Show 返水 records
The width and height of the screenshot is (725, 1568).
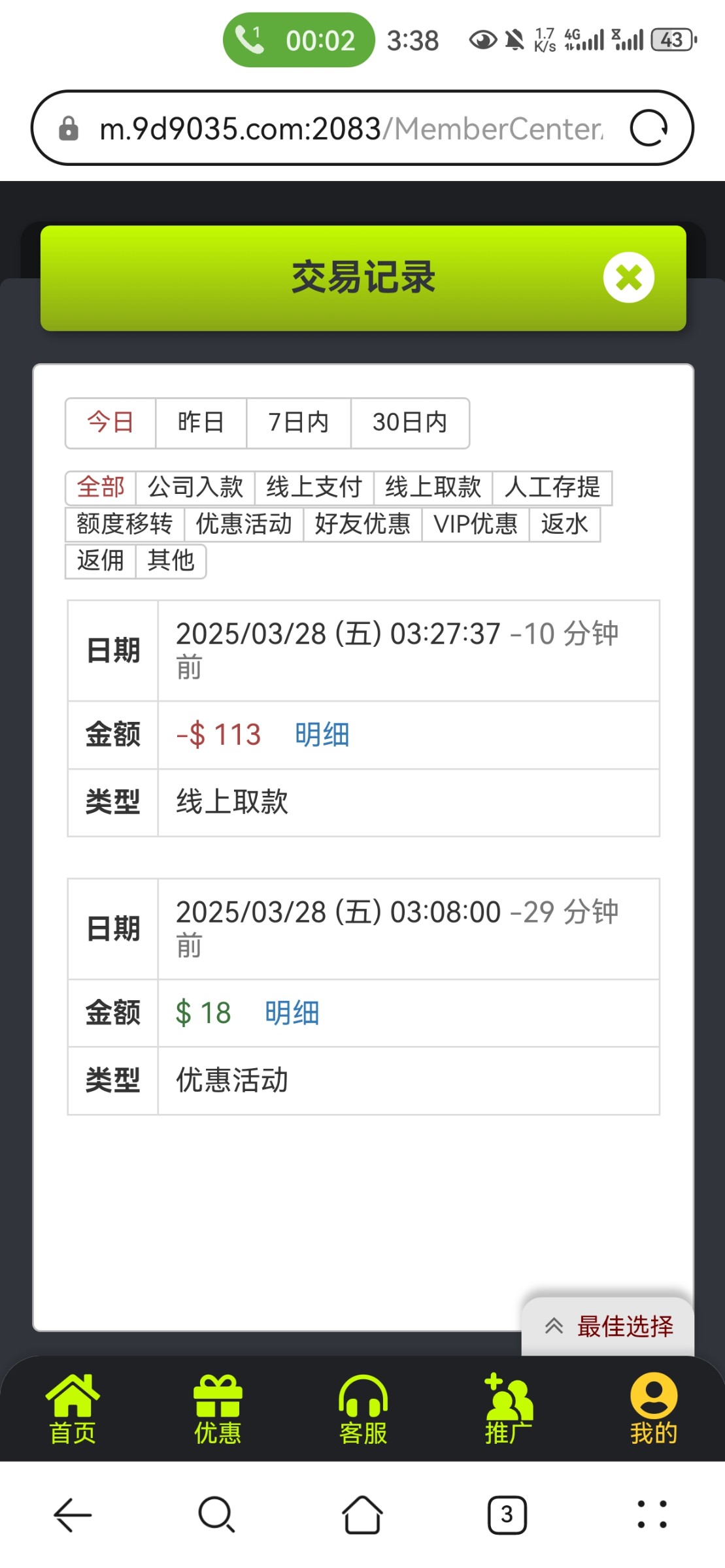tap(564, 524)
